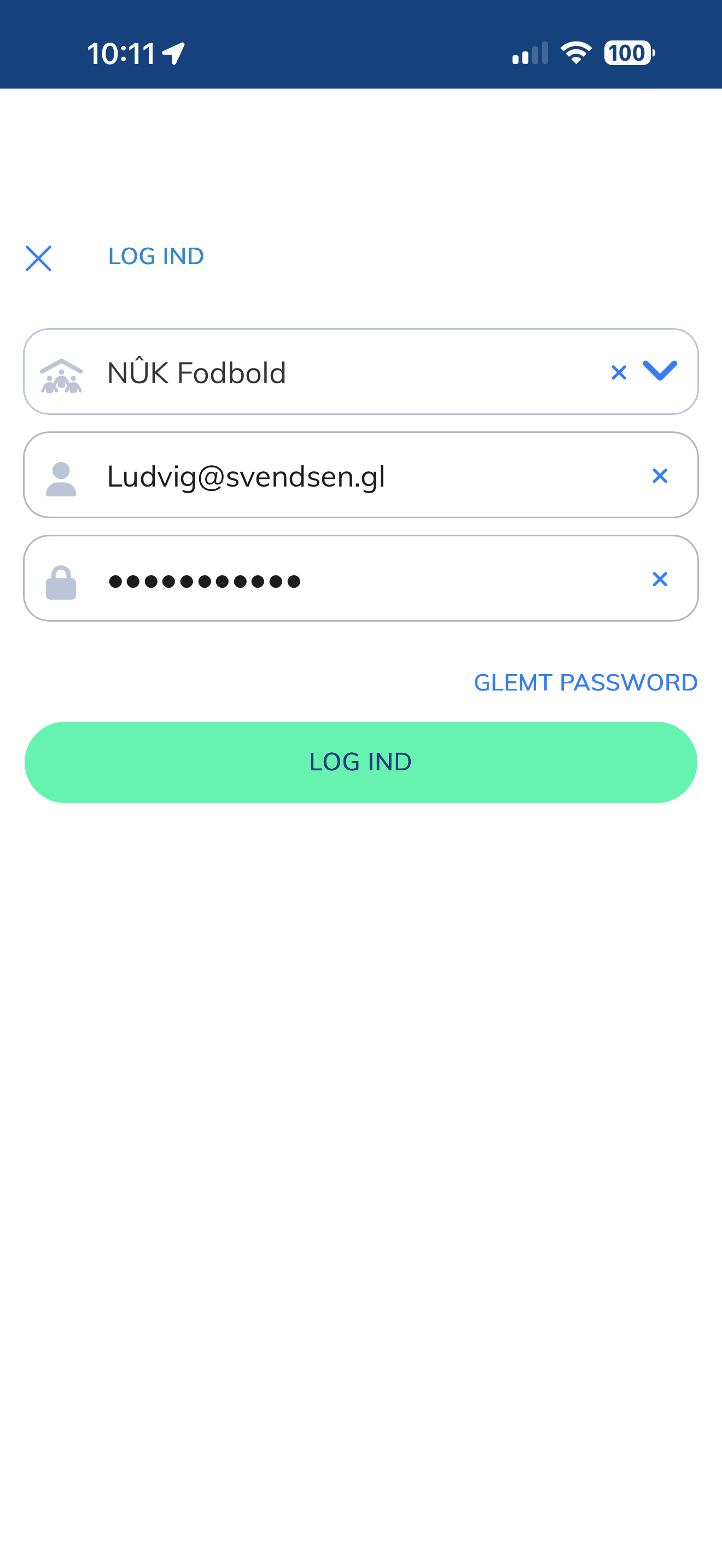The width and height of the screenshot is (722, 1568).
Task: Expand the club dropdown chevron
Action: [x=660, y=371]
